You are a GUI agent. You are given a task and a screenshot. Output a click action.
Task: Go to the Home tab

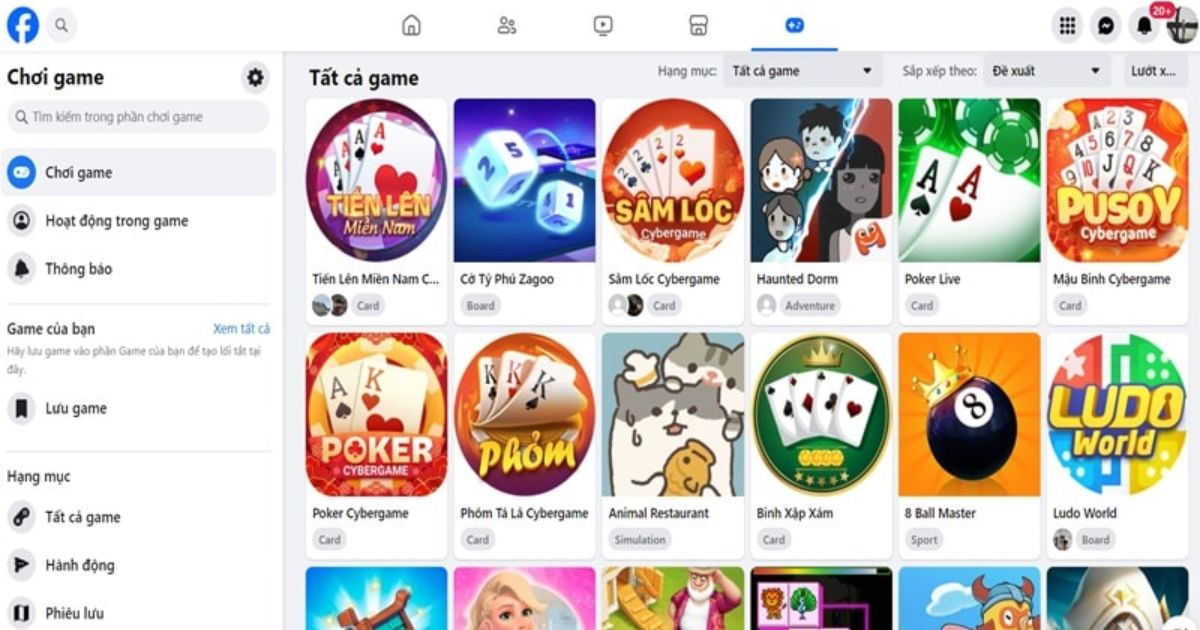click(x=411, y=26)
